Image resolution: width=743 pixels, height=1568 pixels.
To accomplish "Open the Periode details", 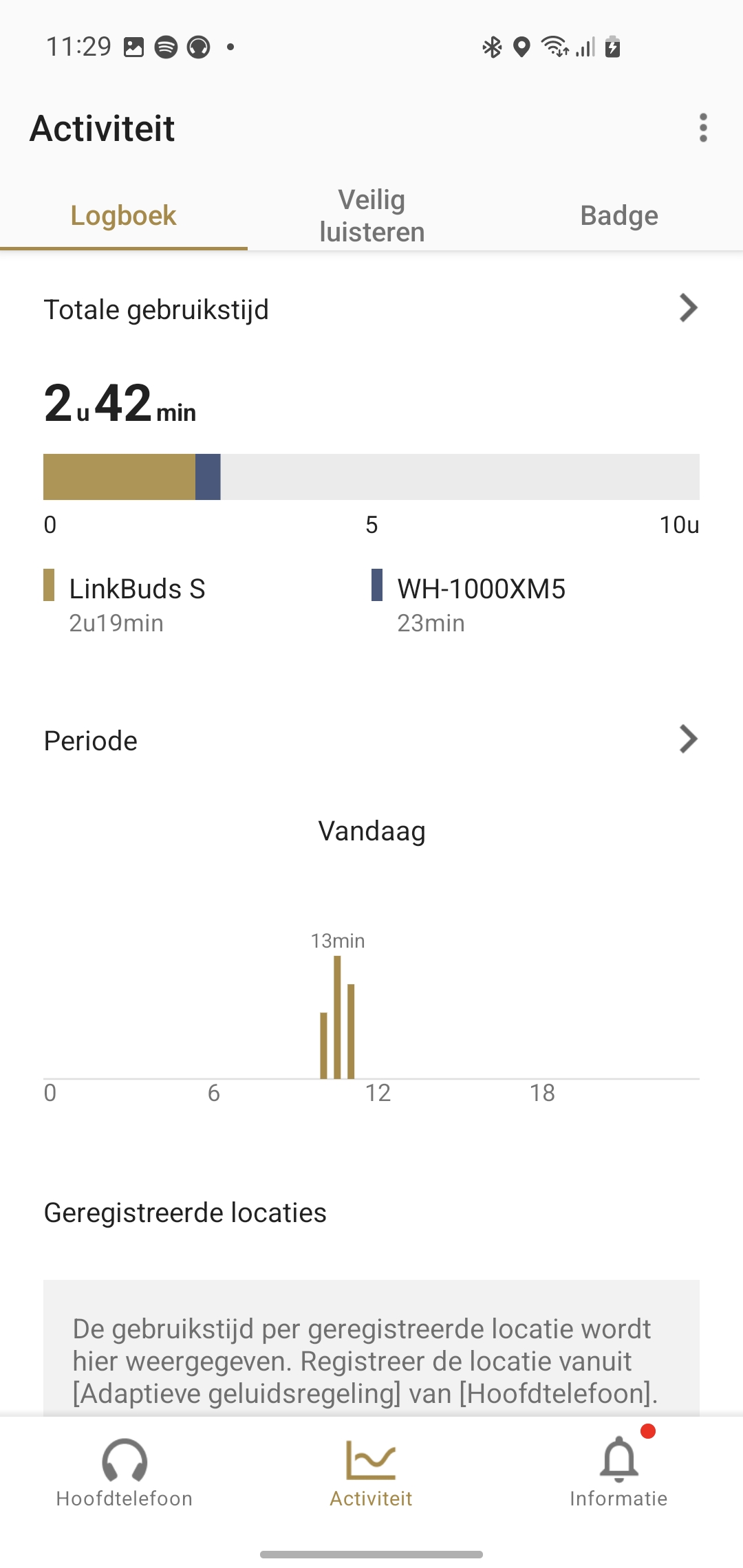I will coord(371,740).
